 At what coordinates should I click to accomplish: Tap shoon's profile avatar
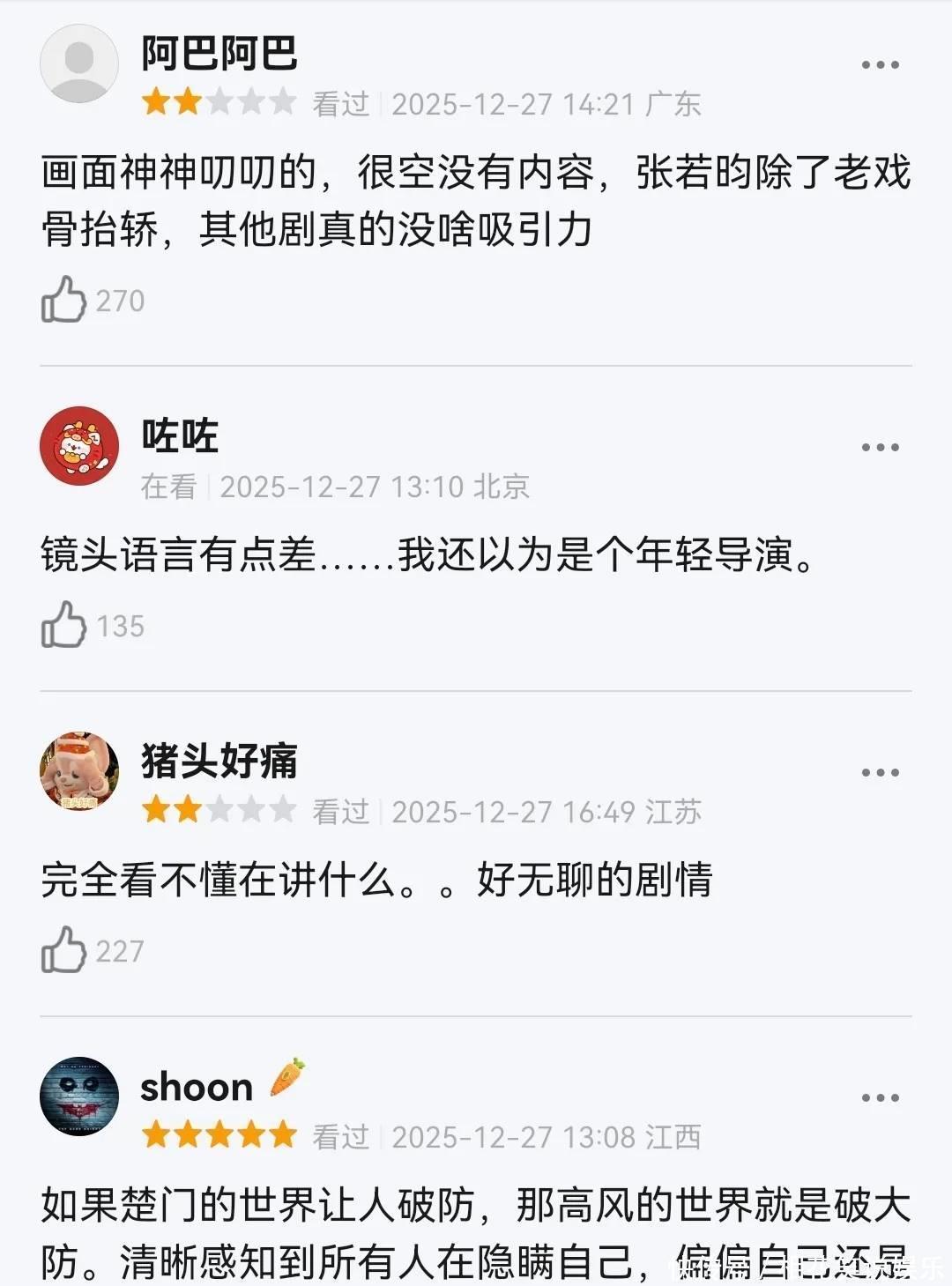[x=79, y=1096]
